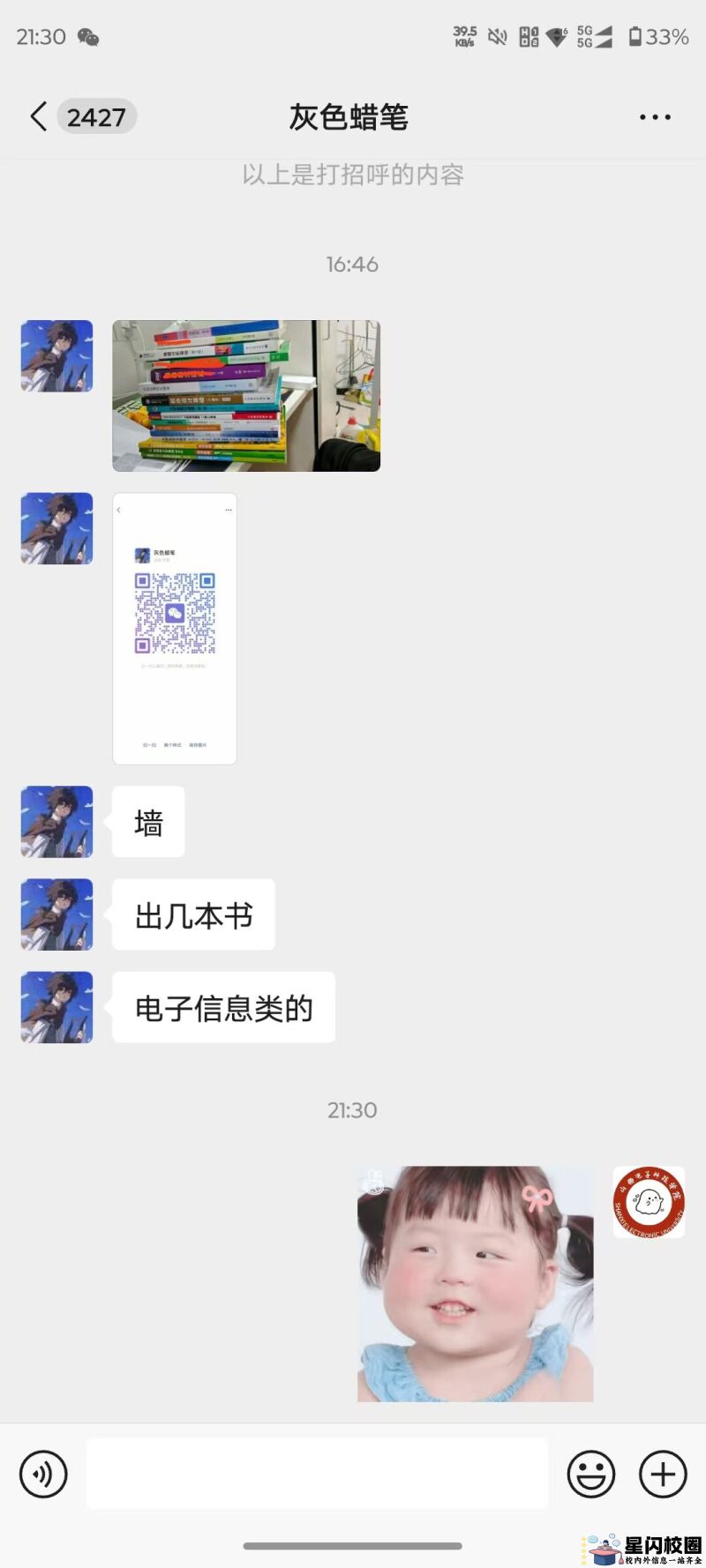The image size is (706, 1568).
Task: Open the photo of stacked books
Action: point(246,396)
